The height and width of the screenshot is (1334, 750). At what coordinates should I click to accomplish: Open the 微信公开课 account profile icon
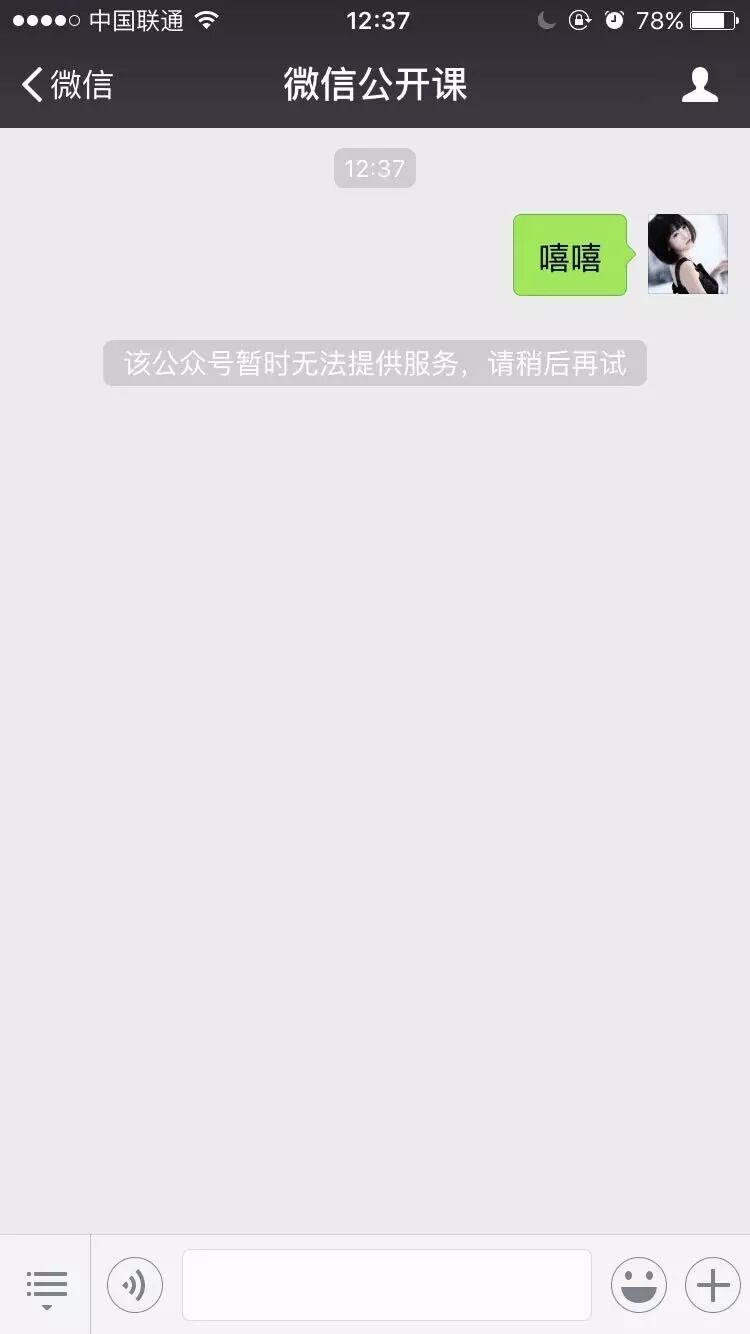pos(699,85)
